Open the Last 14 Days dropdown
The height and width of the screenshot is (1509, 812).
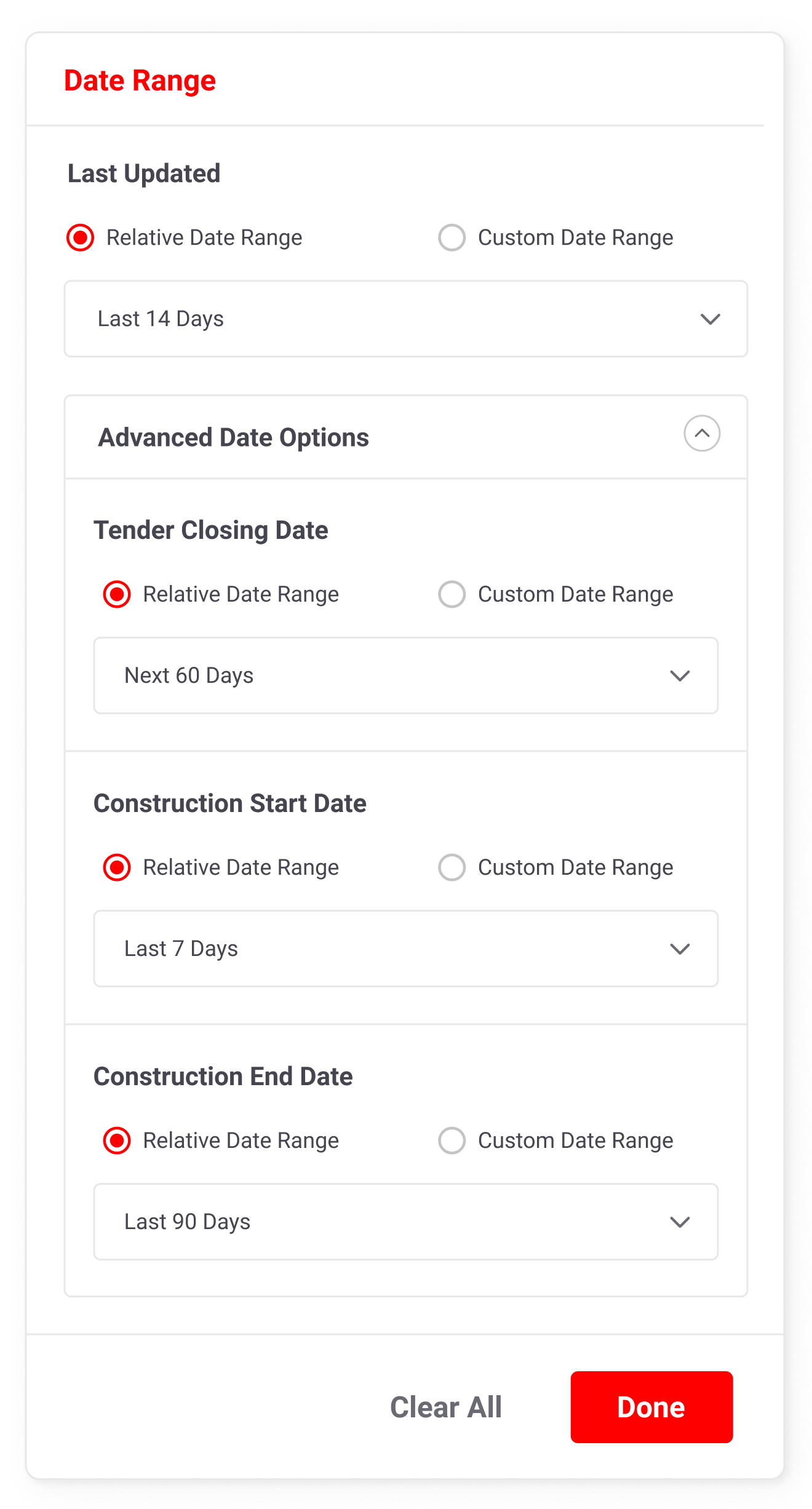[x=405, y=319]
